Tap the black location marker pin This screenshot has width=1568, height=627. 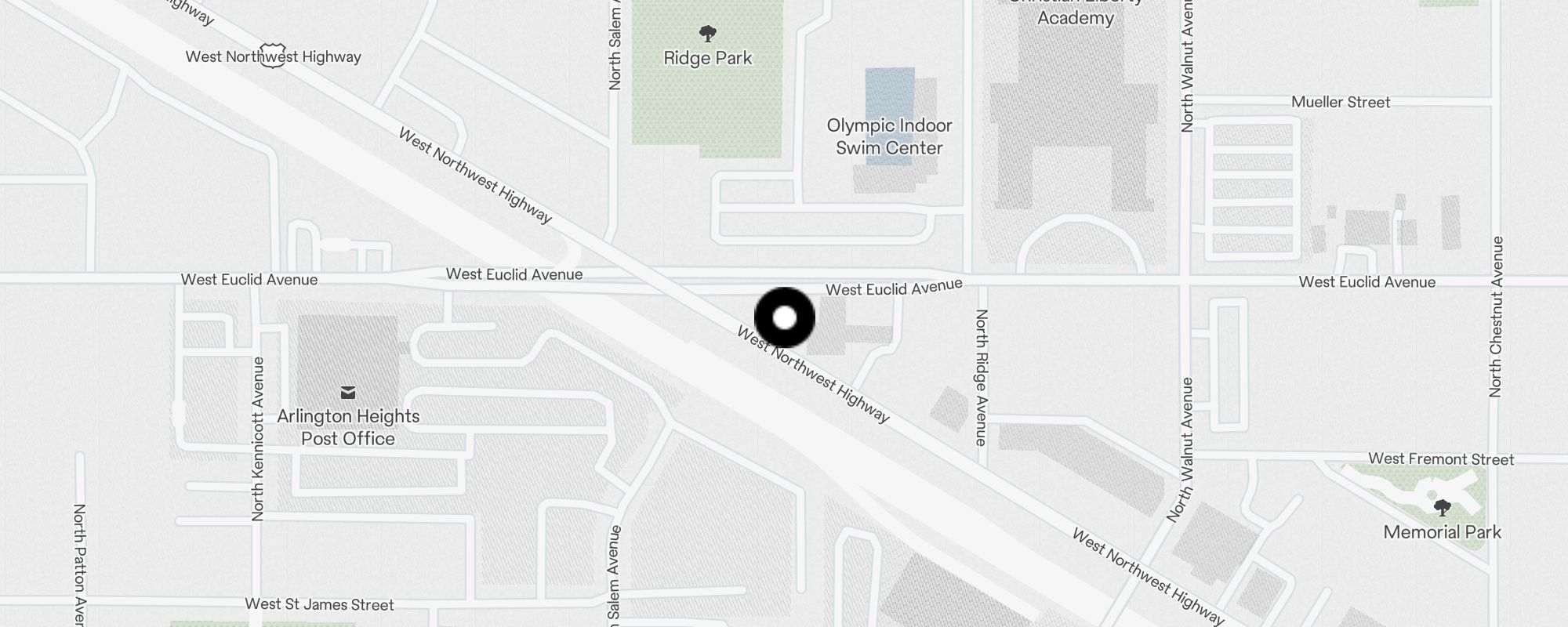pyautogui.click(x=785, y=318)
